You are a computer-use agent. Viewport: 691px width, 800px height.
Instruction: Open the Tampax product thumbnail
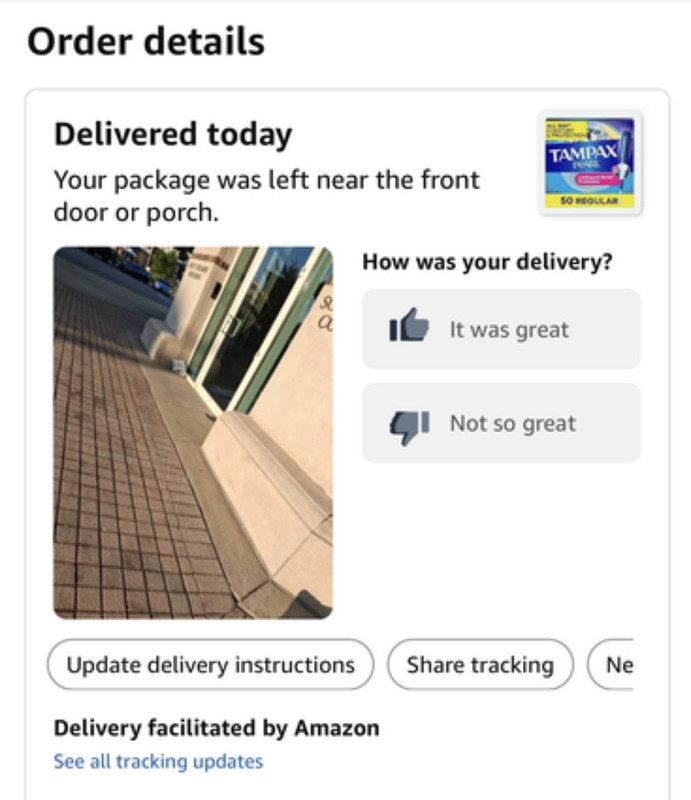tap(590, 163)
